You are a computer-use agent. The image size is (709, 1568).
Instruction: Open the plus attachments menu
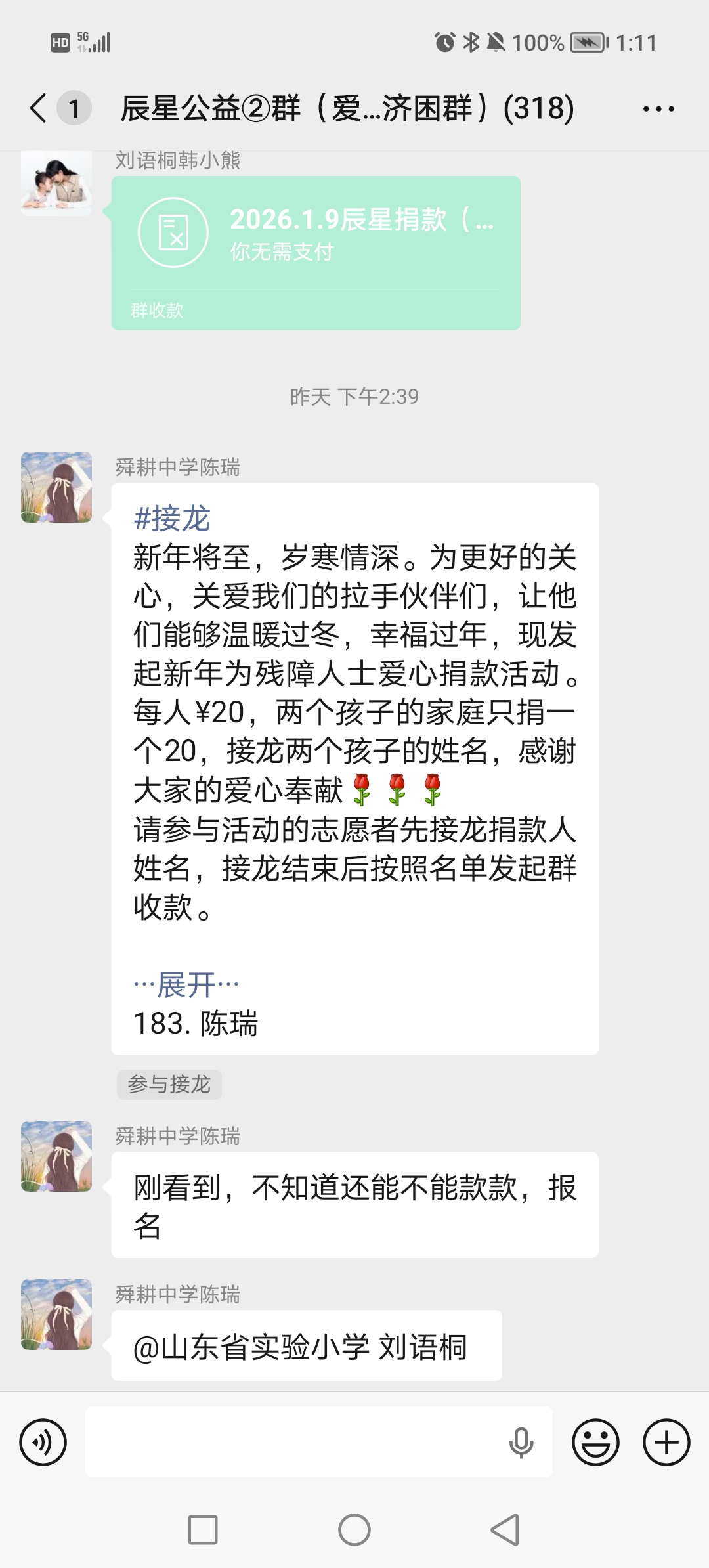[666, 1443]
